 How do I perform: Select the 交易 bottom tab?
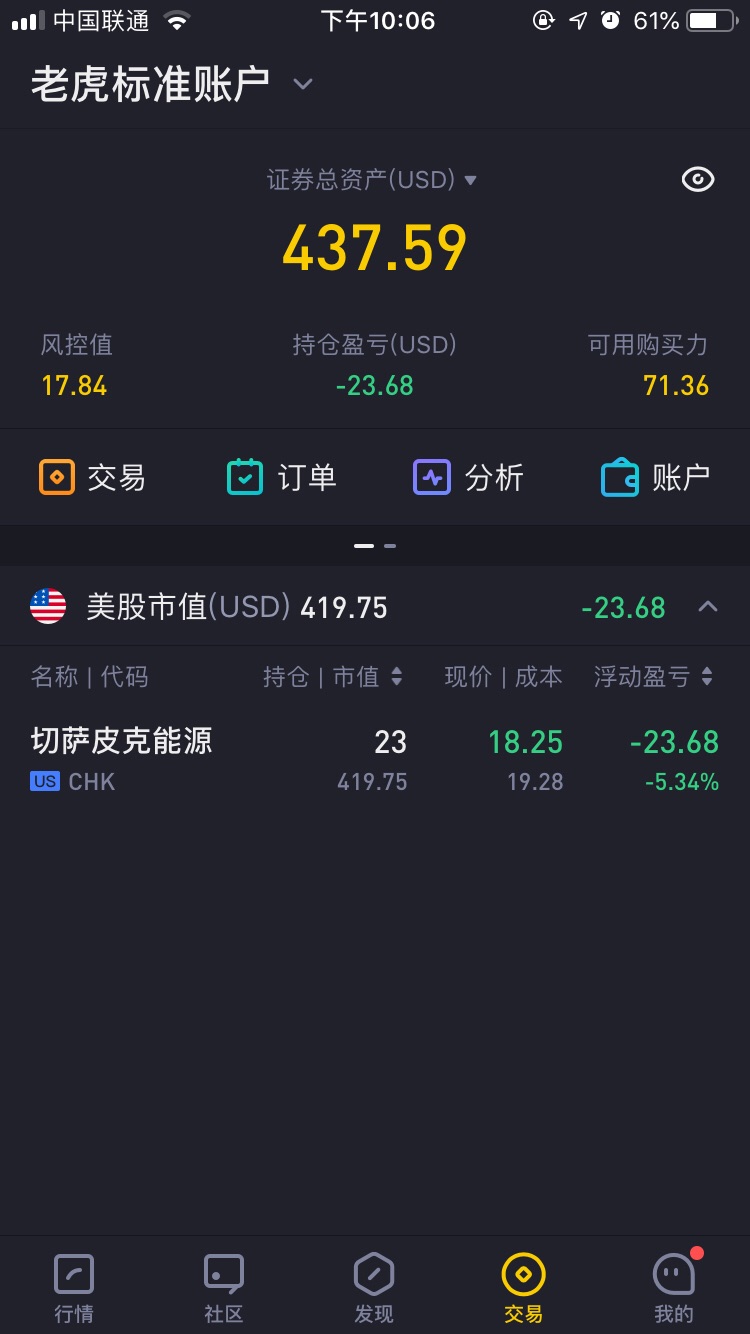tap(524, 1288)
